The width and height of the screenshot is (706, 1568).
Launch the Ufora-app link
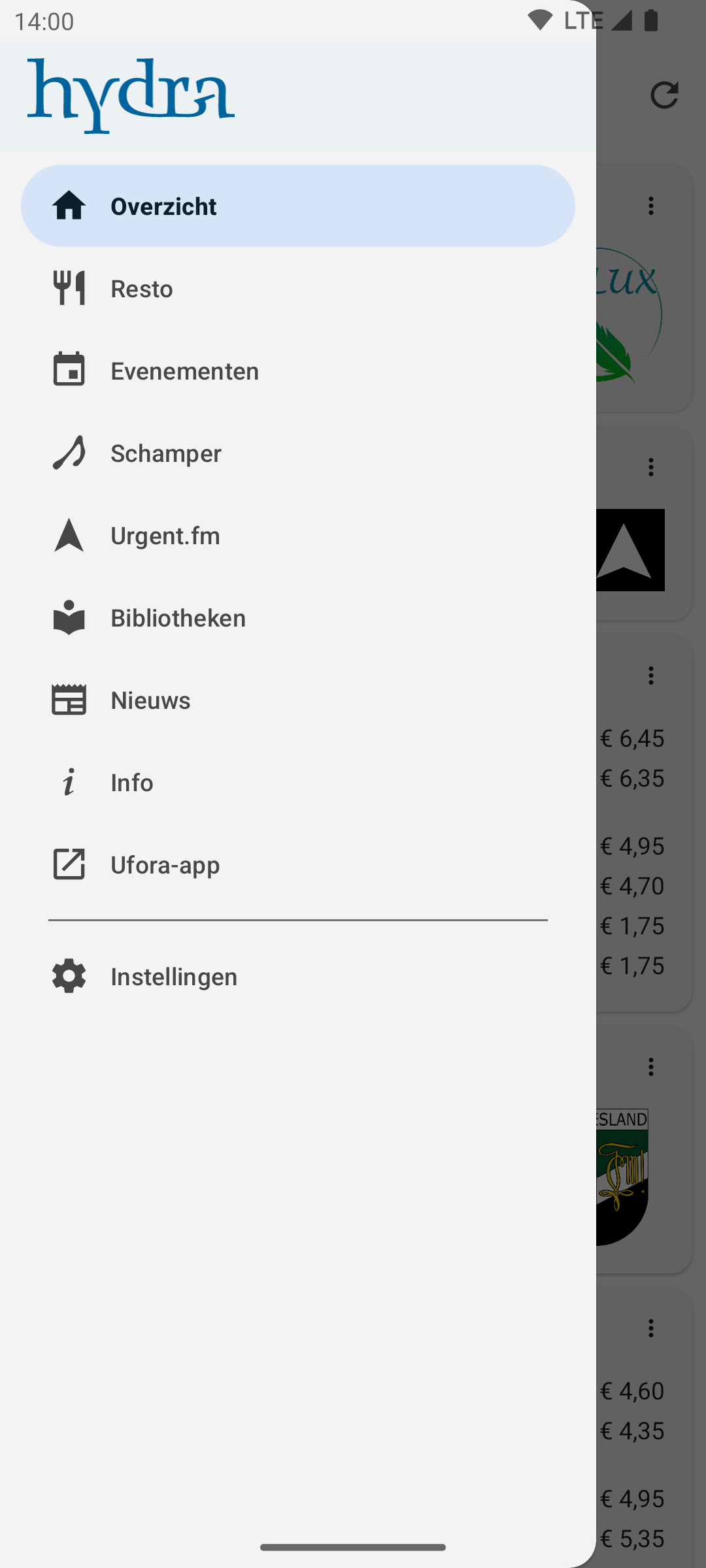click(x=297, y=864)
